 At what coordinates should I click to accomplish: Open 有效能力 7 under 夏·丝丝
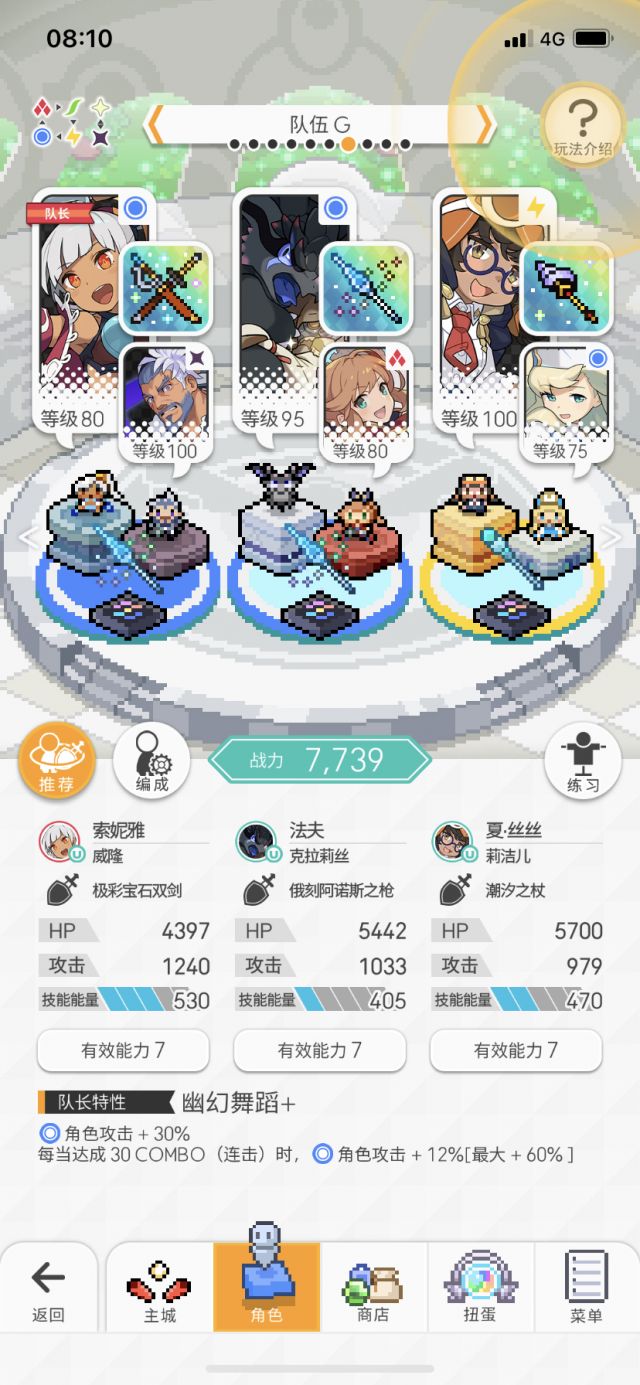tap(516, 1050)
